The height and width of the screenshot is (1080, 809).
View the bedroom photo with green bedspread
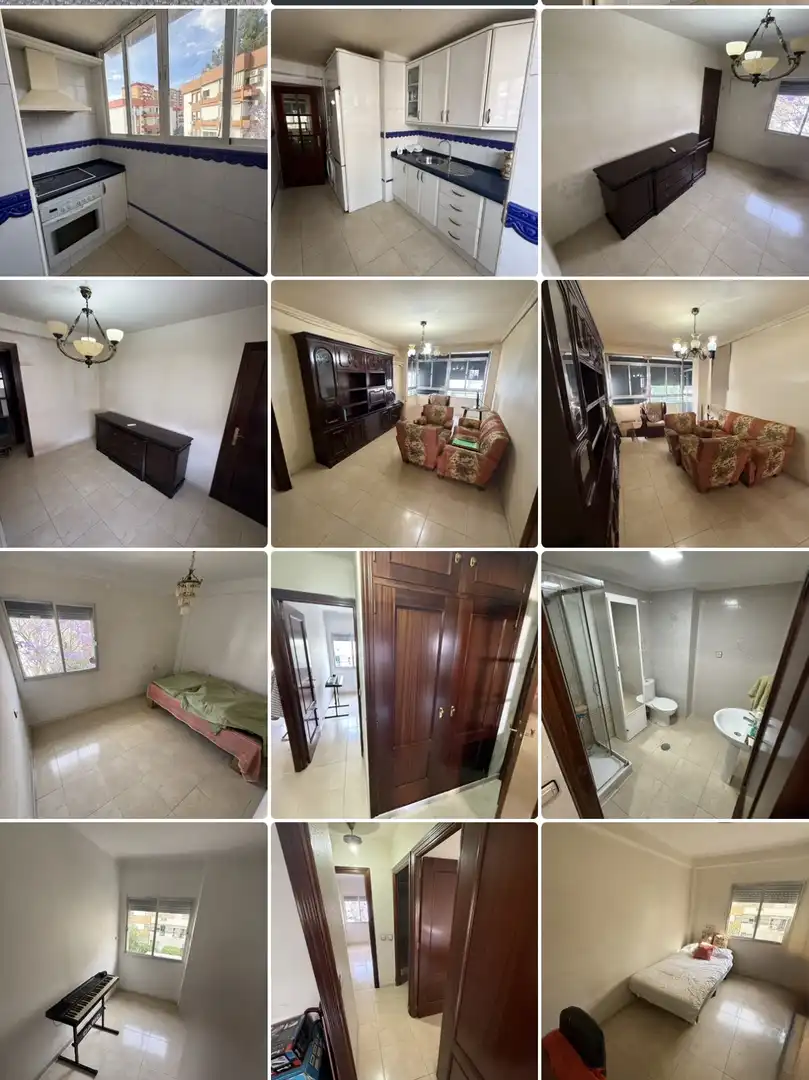pyautogui.click(x=133, y=685)
